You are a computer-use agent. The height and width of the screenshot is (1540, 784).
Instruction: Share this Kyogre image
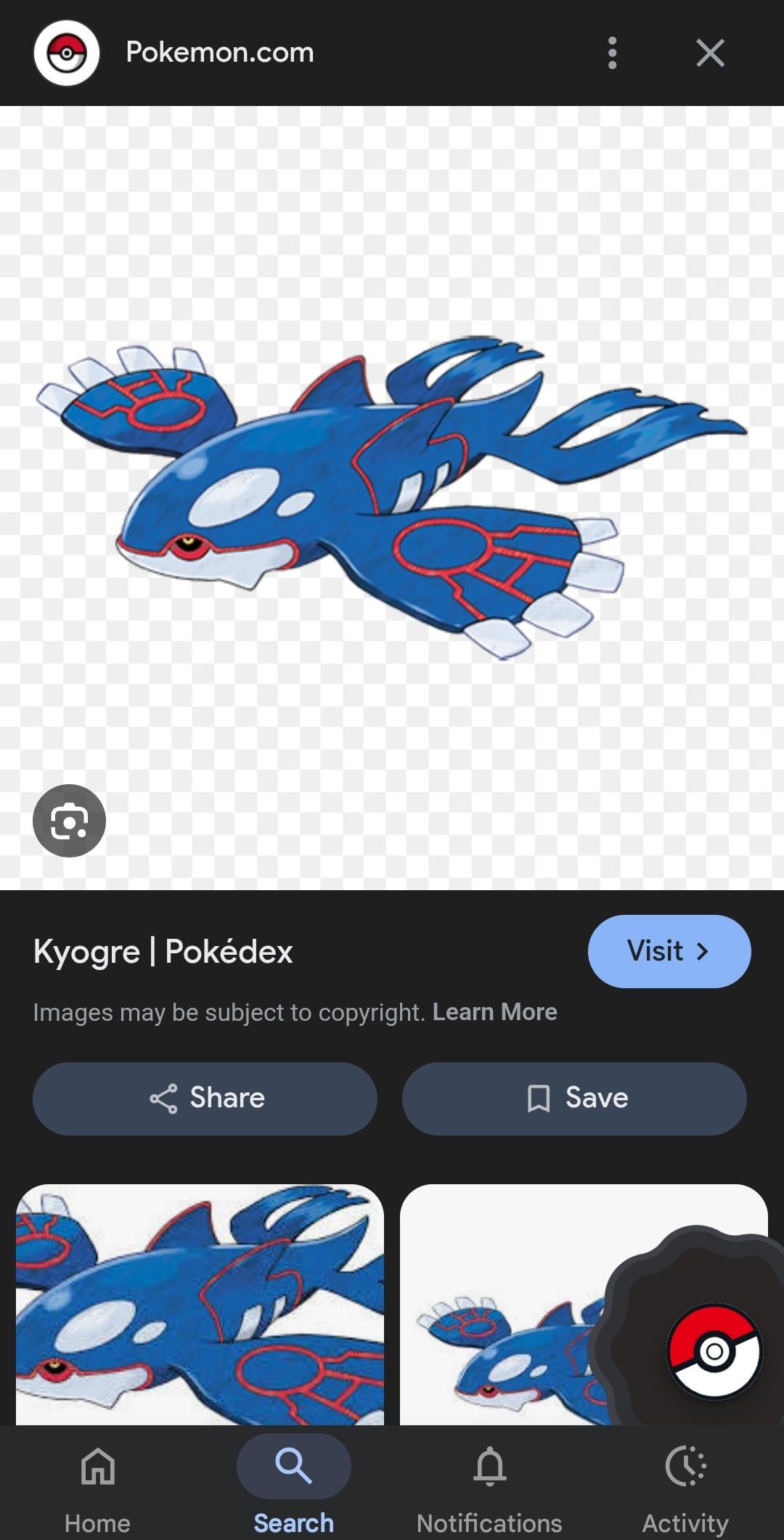click(x=205, y=1098)
